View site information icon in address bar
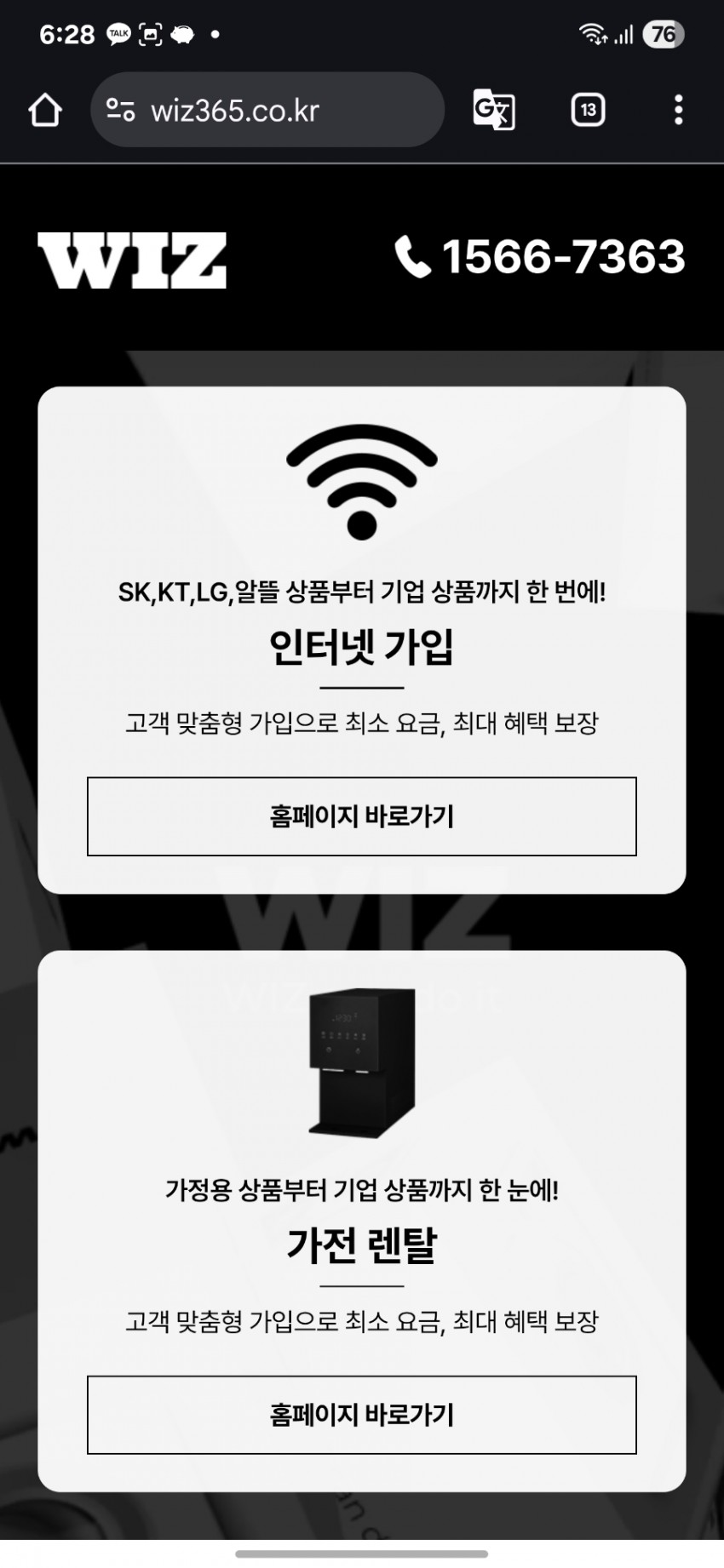This screenshot has width=724, height=1568. tap(120, 110)
